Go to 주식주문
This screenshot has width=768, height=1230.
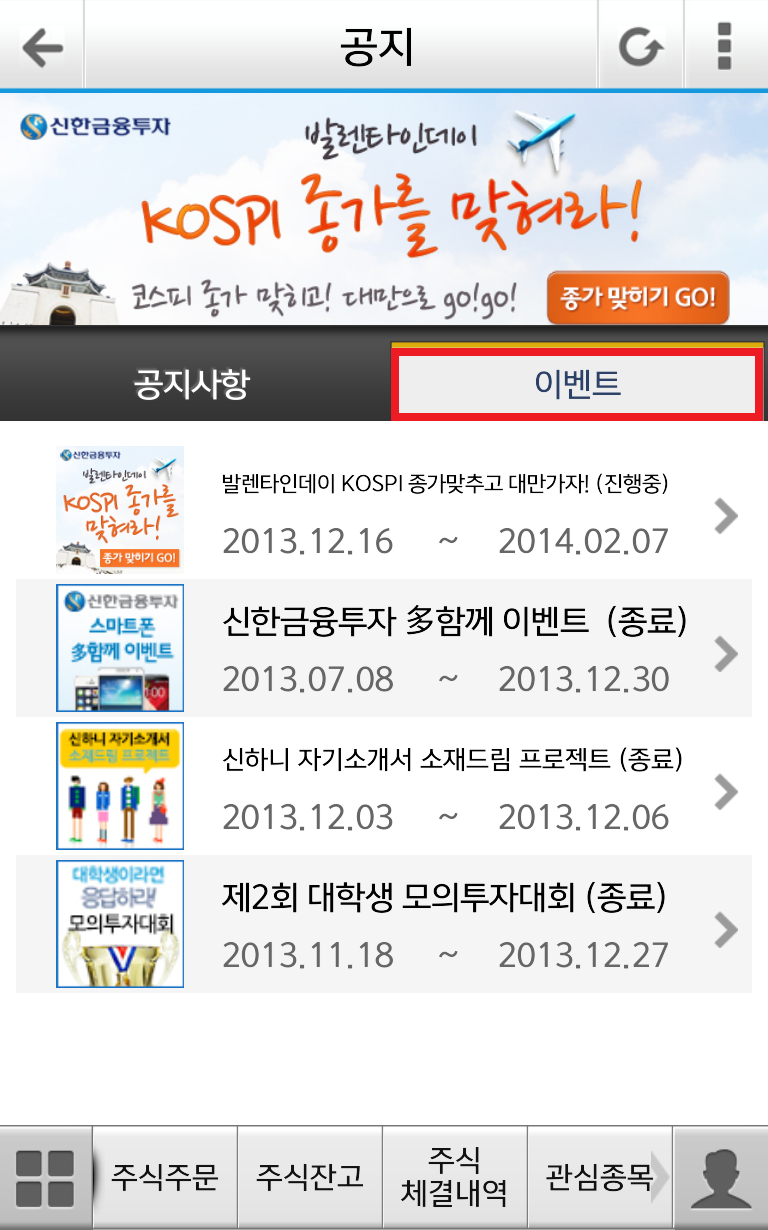click(165, 1178)
